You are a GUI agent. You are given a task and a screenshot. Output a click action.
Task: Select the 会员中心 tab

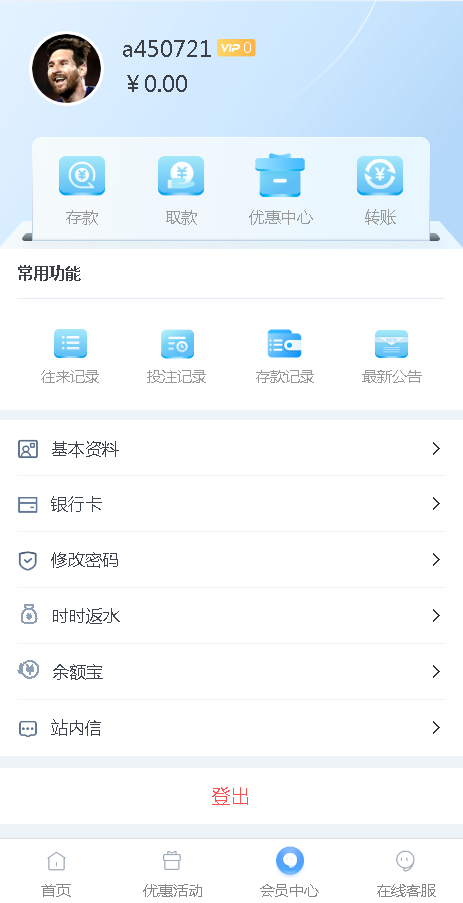click(289, 873)
